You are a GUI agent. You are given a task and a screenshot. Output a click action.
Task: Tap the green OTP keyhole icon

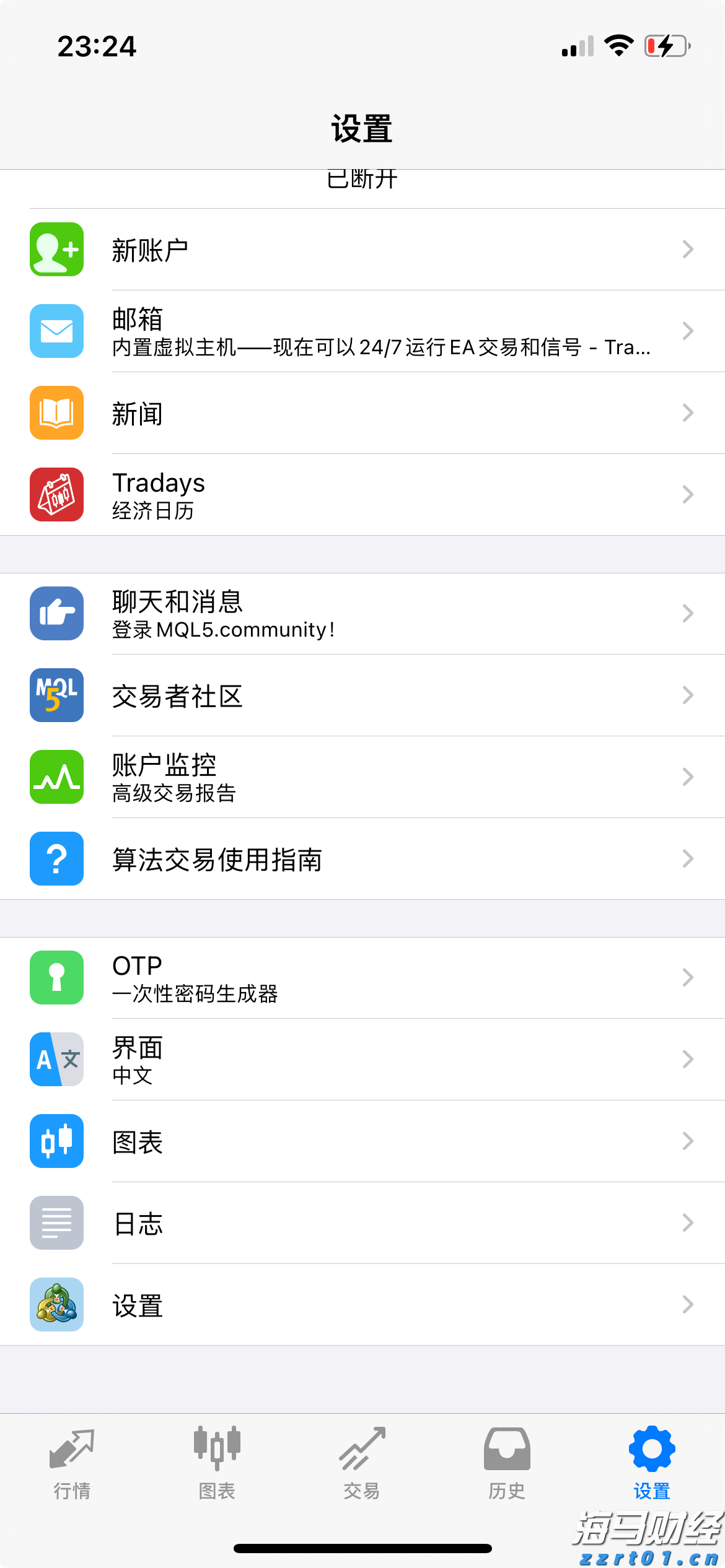(x=56, y=977)
